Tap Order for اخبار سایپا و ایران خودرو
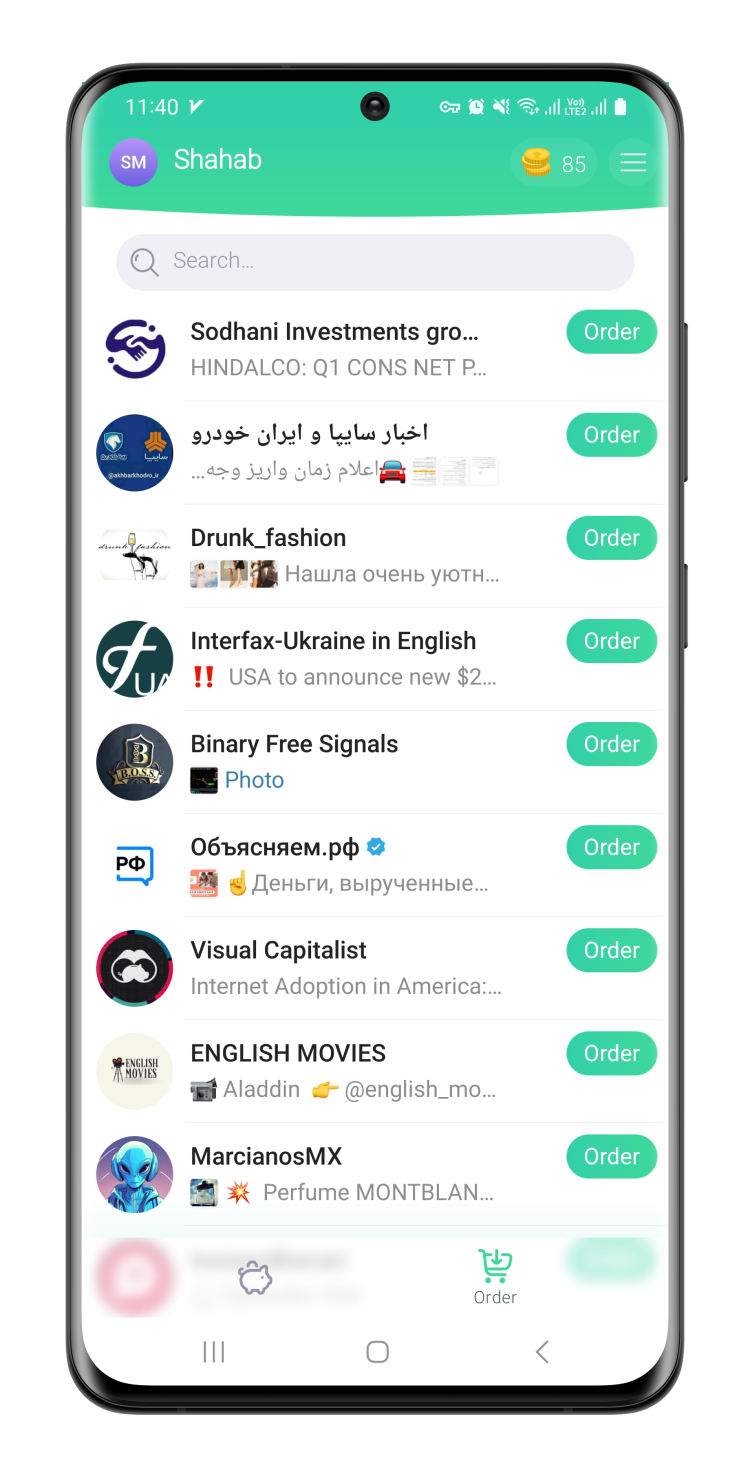 611,435
